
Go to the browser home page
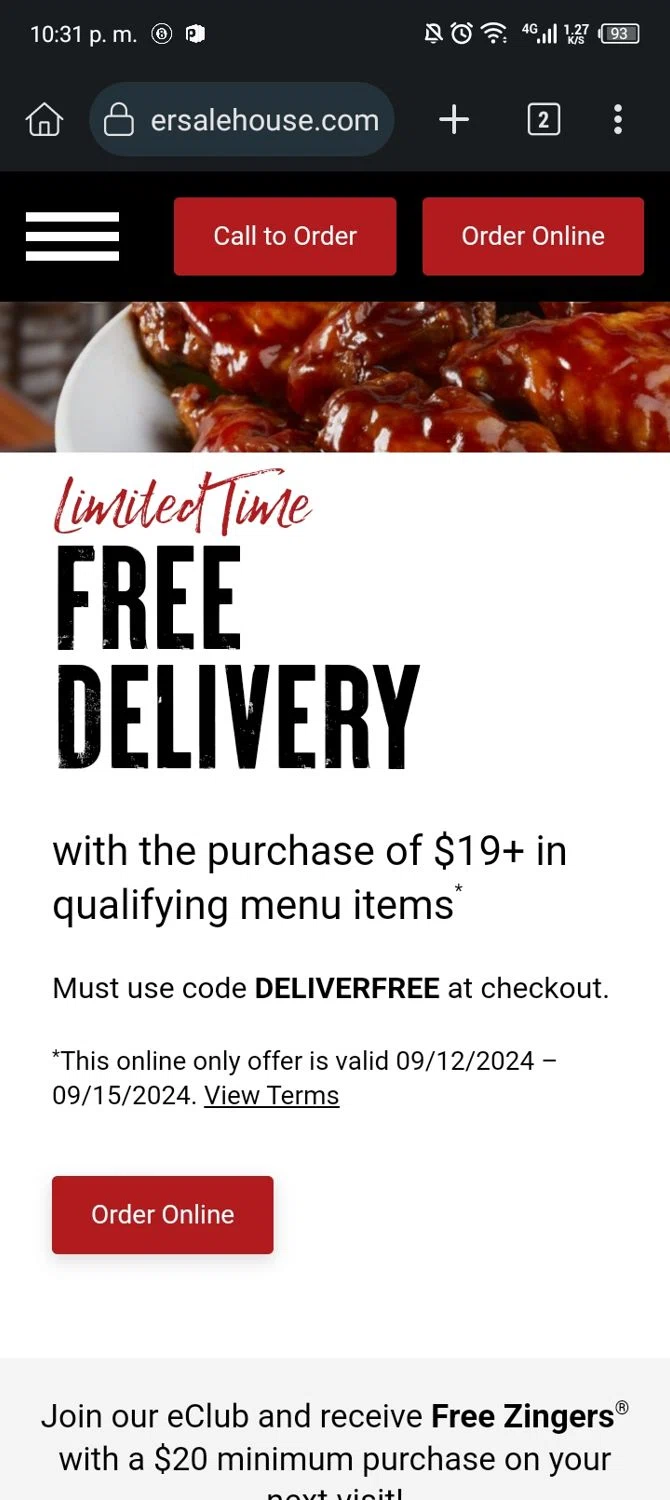point(44,120)
